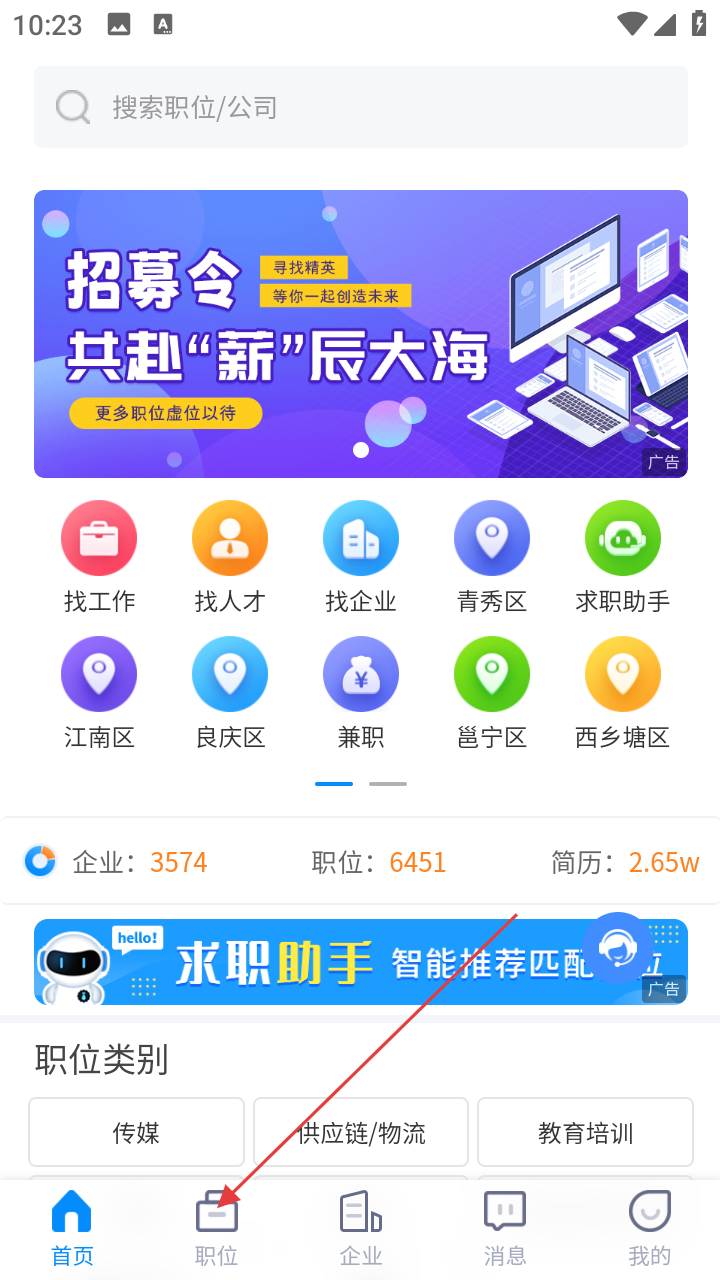The height and width of the screenshot is (1280, 720).
Task: Go to the 消息 messages tab
Action: (x=505, y=1228)
